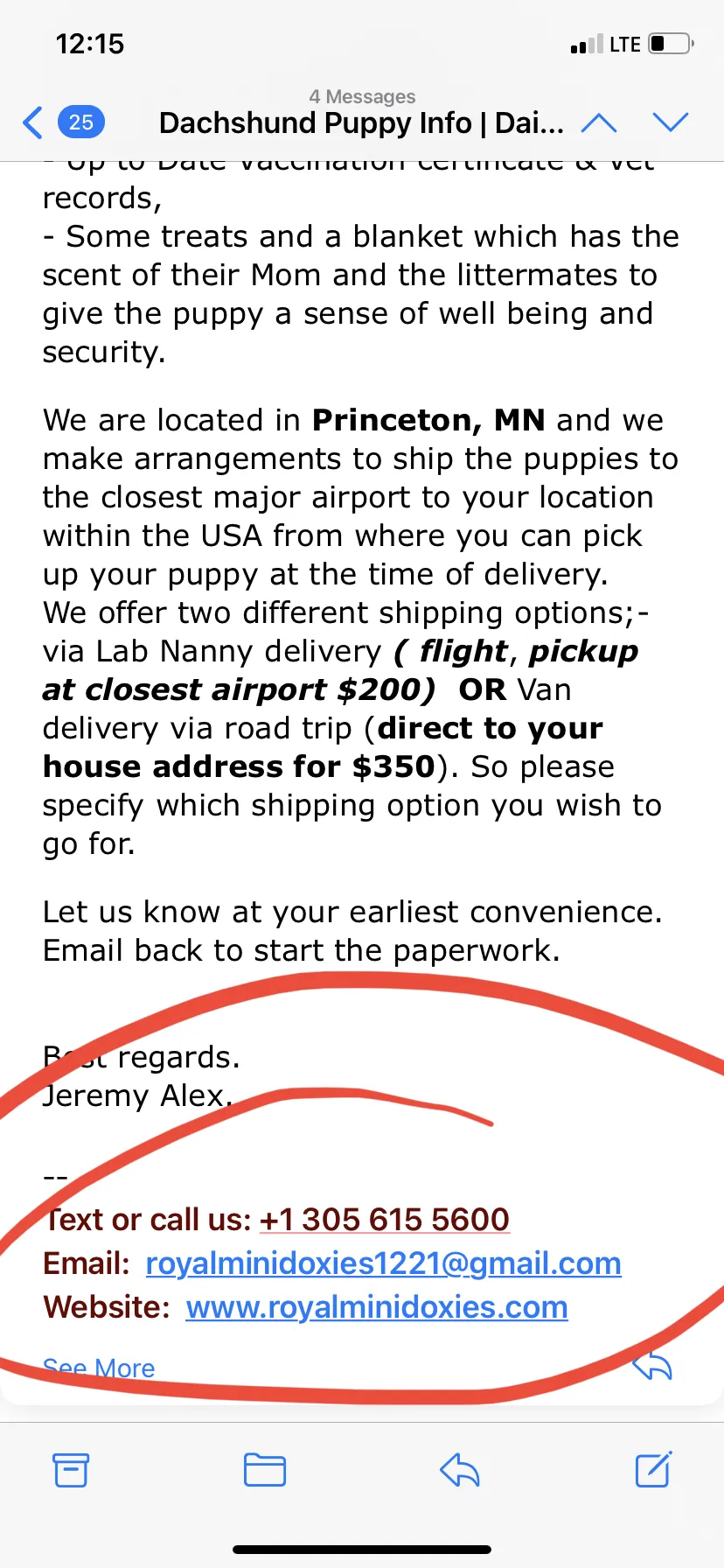Move the message to a folder
The width and height of the screenshot is (724, 1568).
click(265, 1470)
